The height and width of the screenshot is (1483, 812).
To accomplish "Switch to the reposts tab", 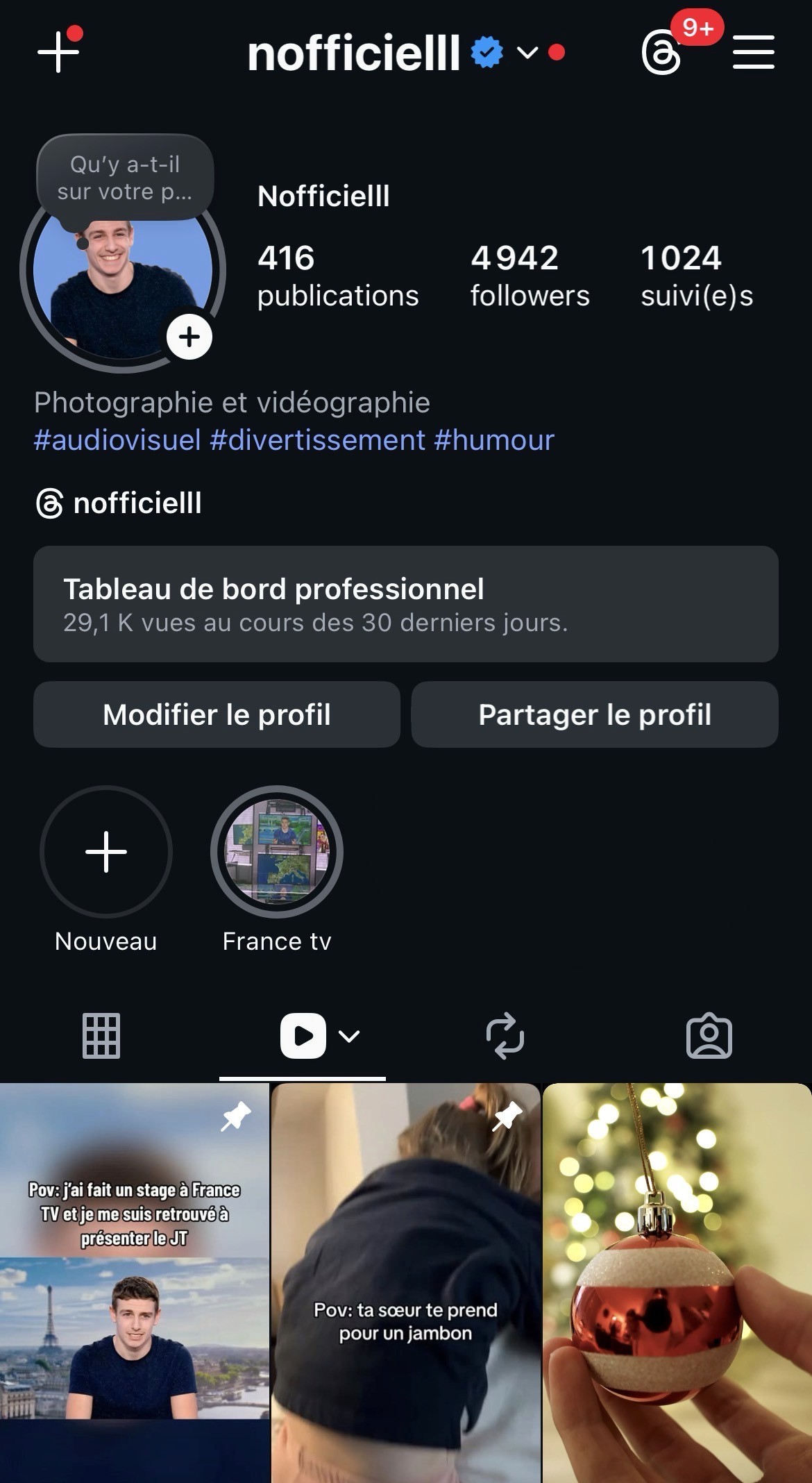I will [x=505, y=1036].
